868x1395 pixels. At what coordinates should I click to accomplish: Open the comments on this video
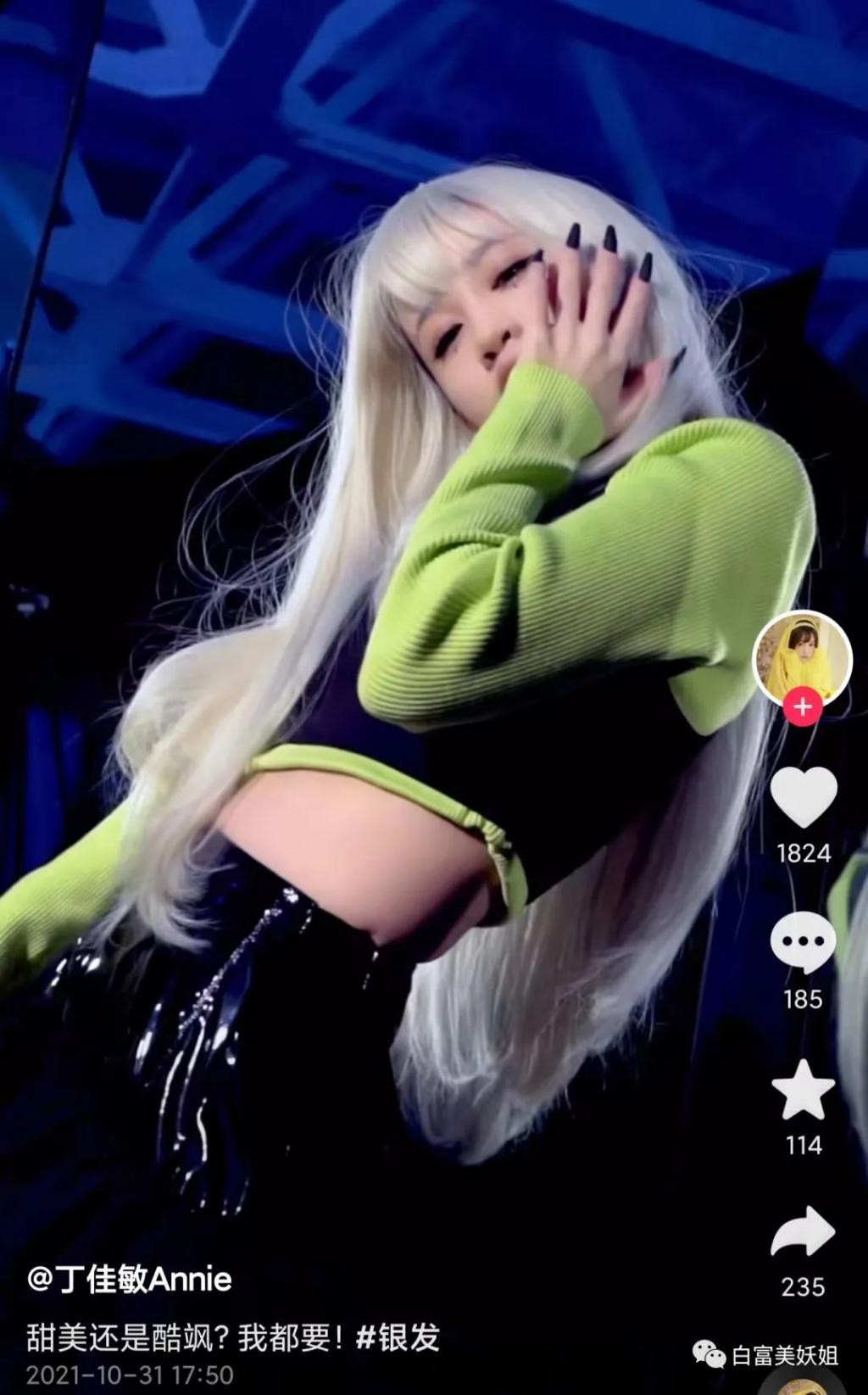coord(803,943)
